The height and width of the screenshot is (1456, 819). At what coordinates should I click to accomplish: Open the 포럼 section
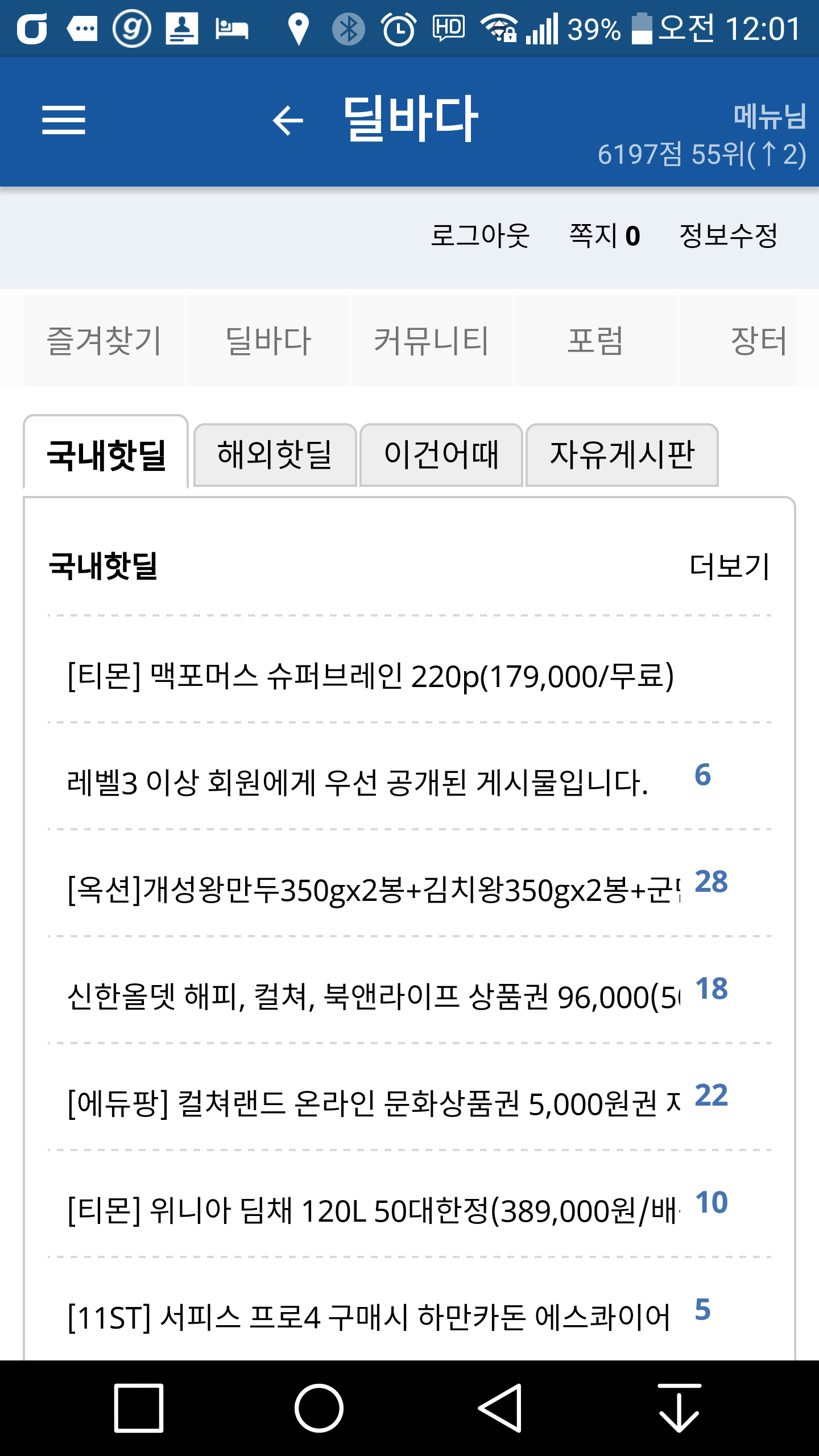595,341
